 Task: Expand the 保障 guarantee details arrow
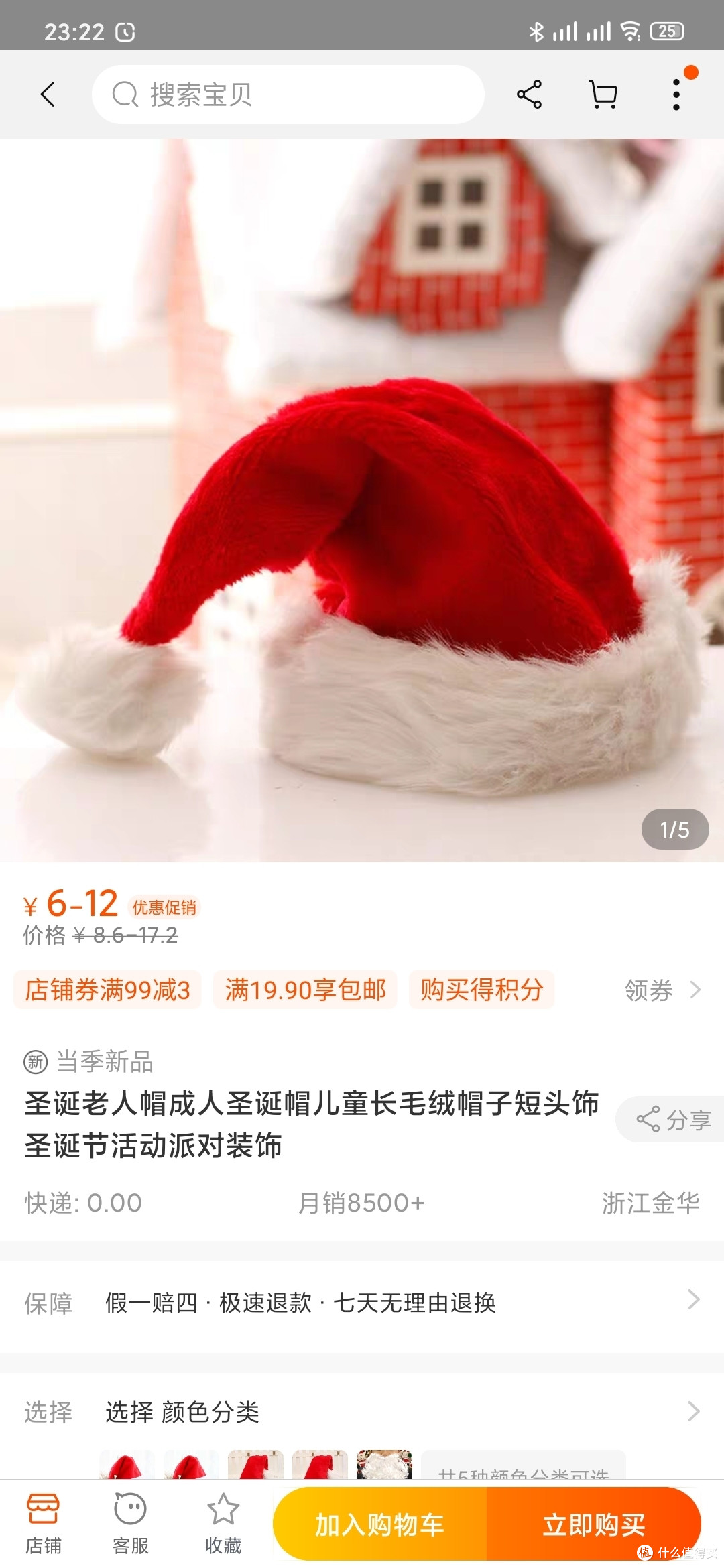coord(693,1301)
